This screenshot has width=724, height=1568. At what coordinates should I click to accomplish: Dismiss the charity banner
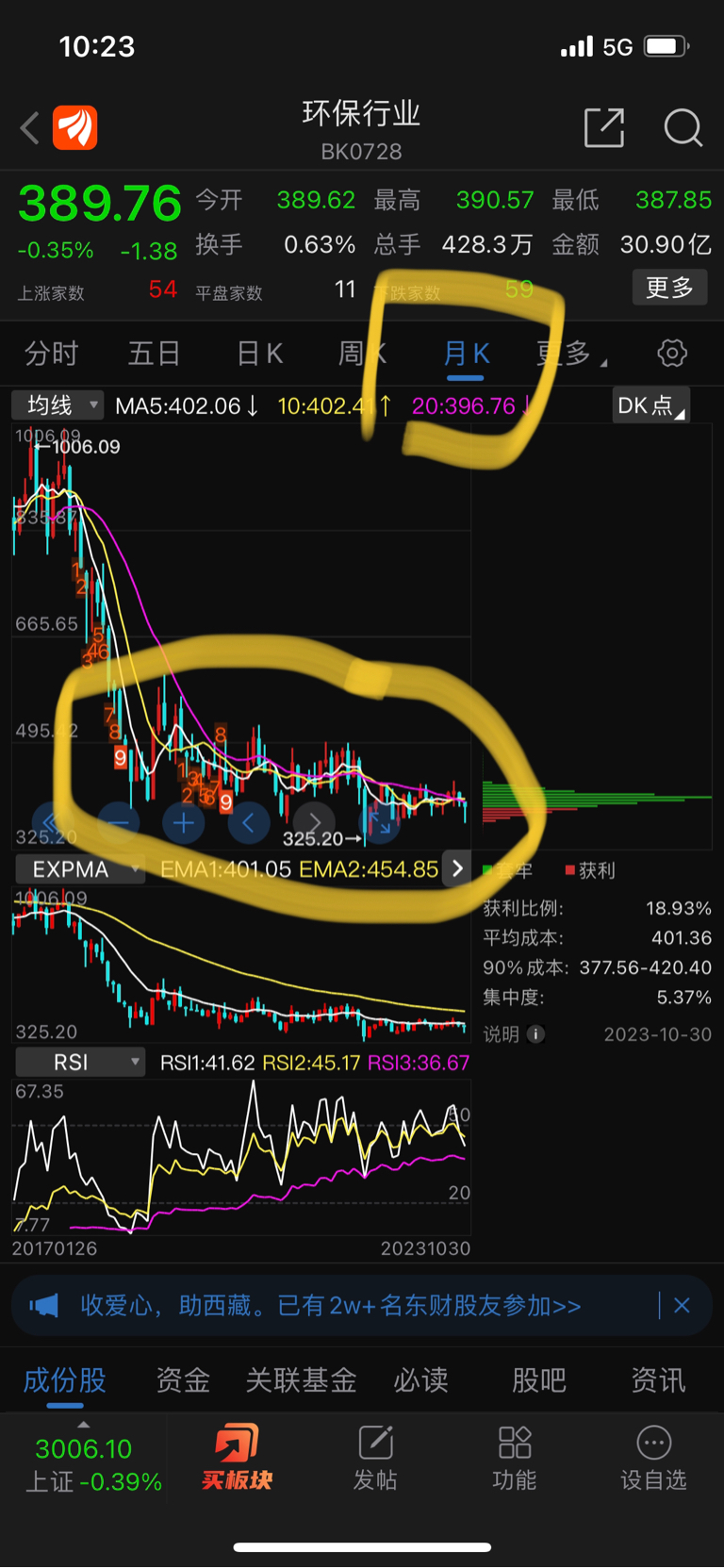(x=682, y=1306)
